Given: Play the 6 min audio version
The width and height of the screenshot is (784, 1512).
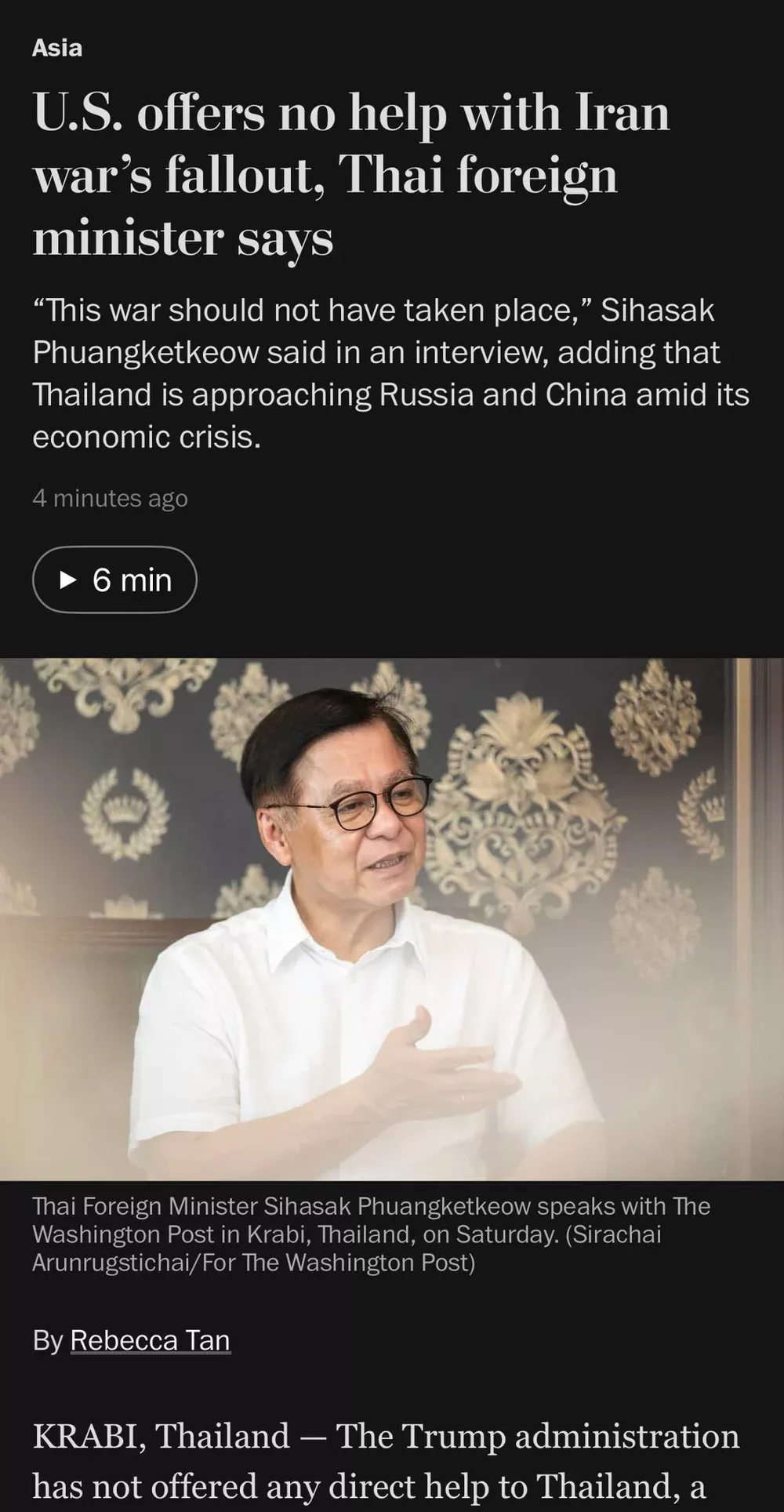Looking at the screenshot, I should tap(114, 580).
